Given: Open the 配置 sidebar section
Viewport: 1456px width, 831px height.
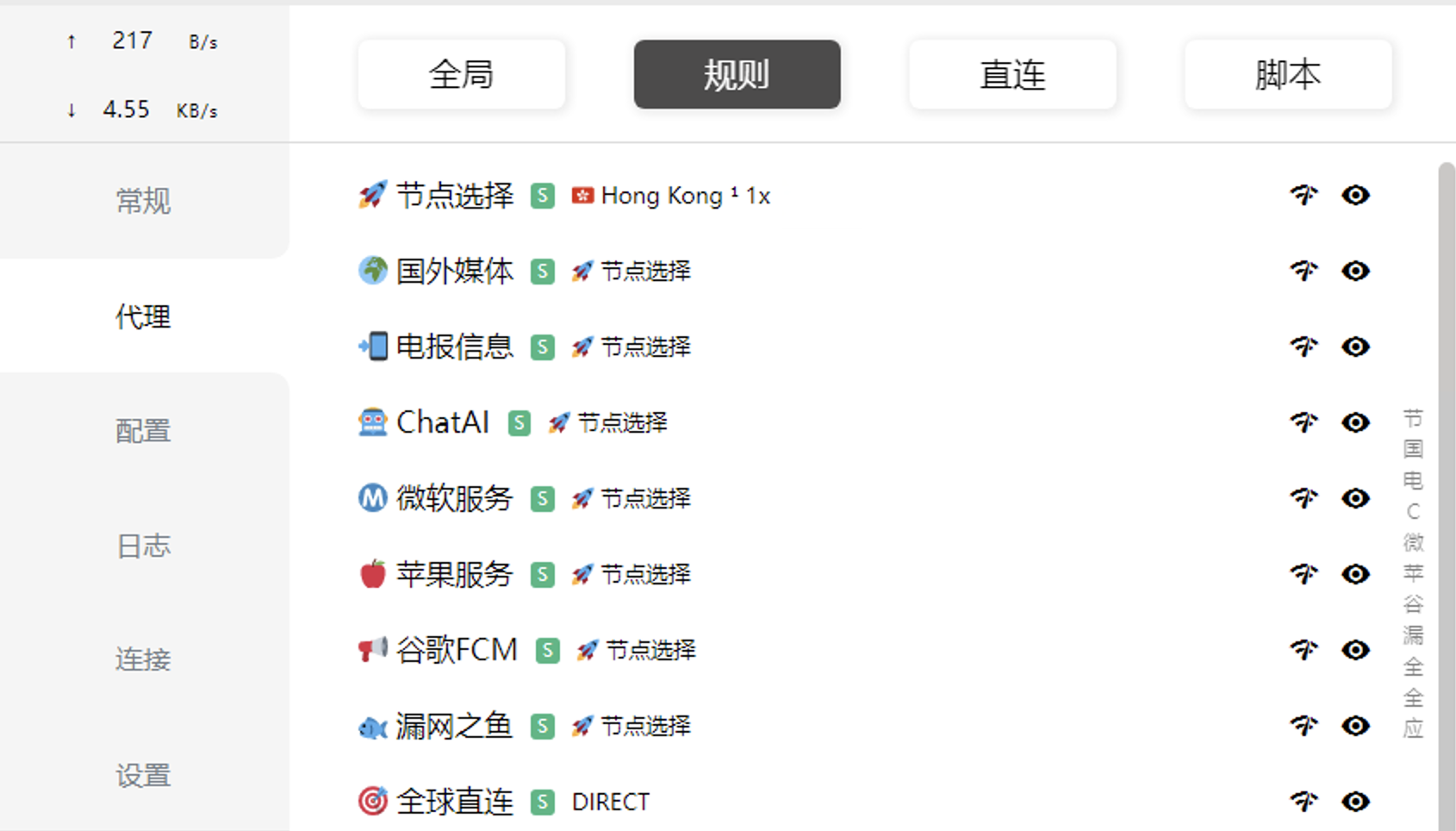Looking at the screenshot, I should click(143, 430).
